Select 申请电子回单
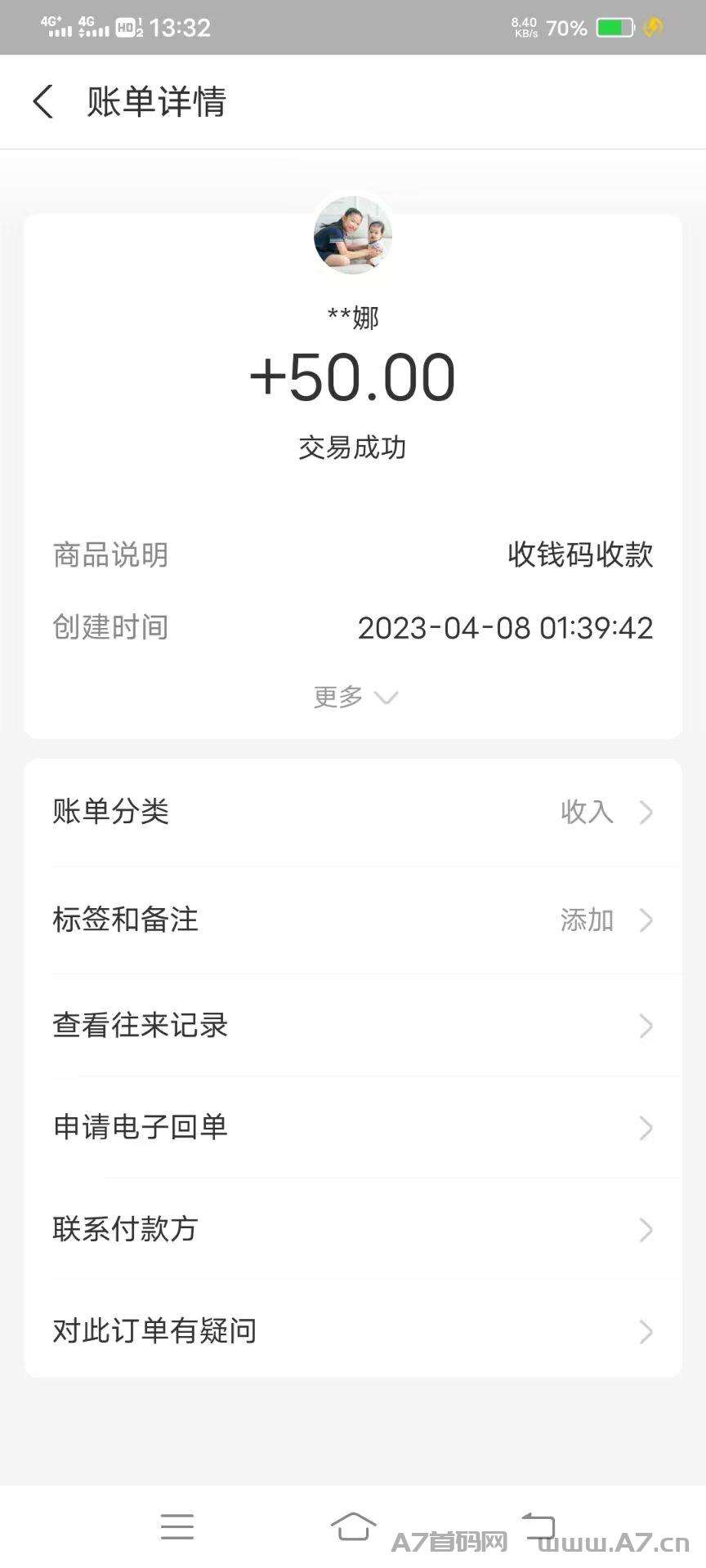The width and height of the screenshot is (706, 1568). click(353, 1128)
